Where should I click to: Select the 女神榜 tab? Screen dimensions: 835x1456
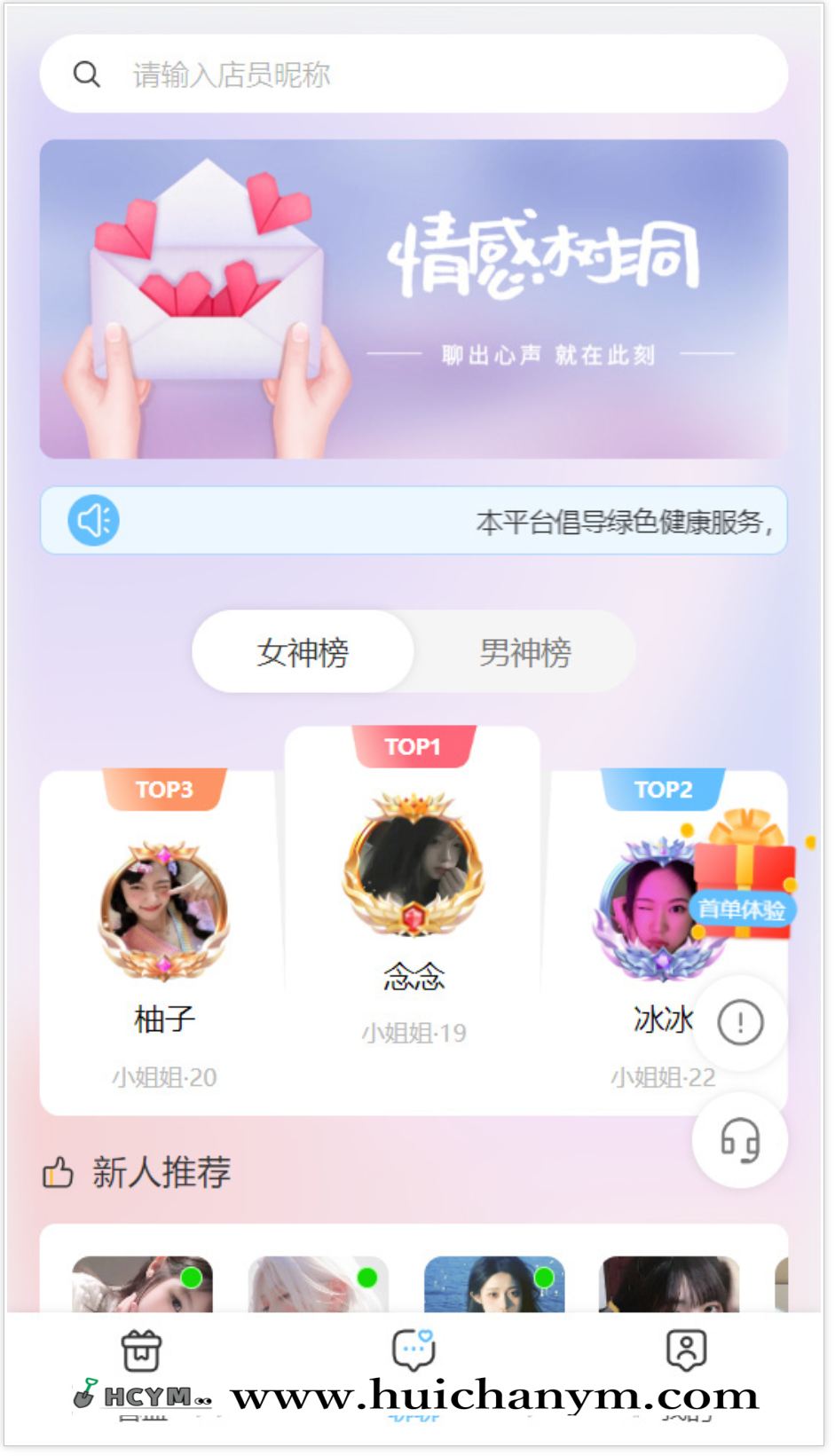click(303, 651)
